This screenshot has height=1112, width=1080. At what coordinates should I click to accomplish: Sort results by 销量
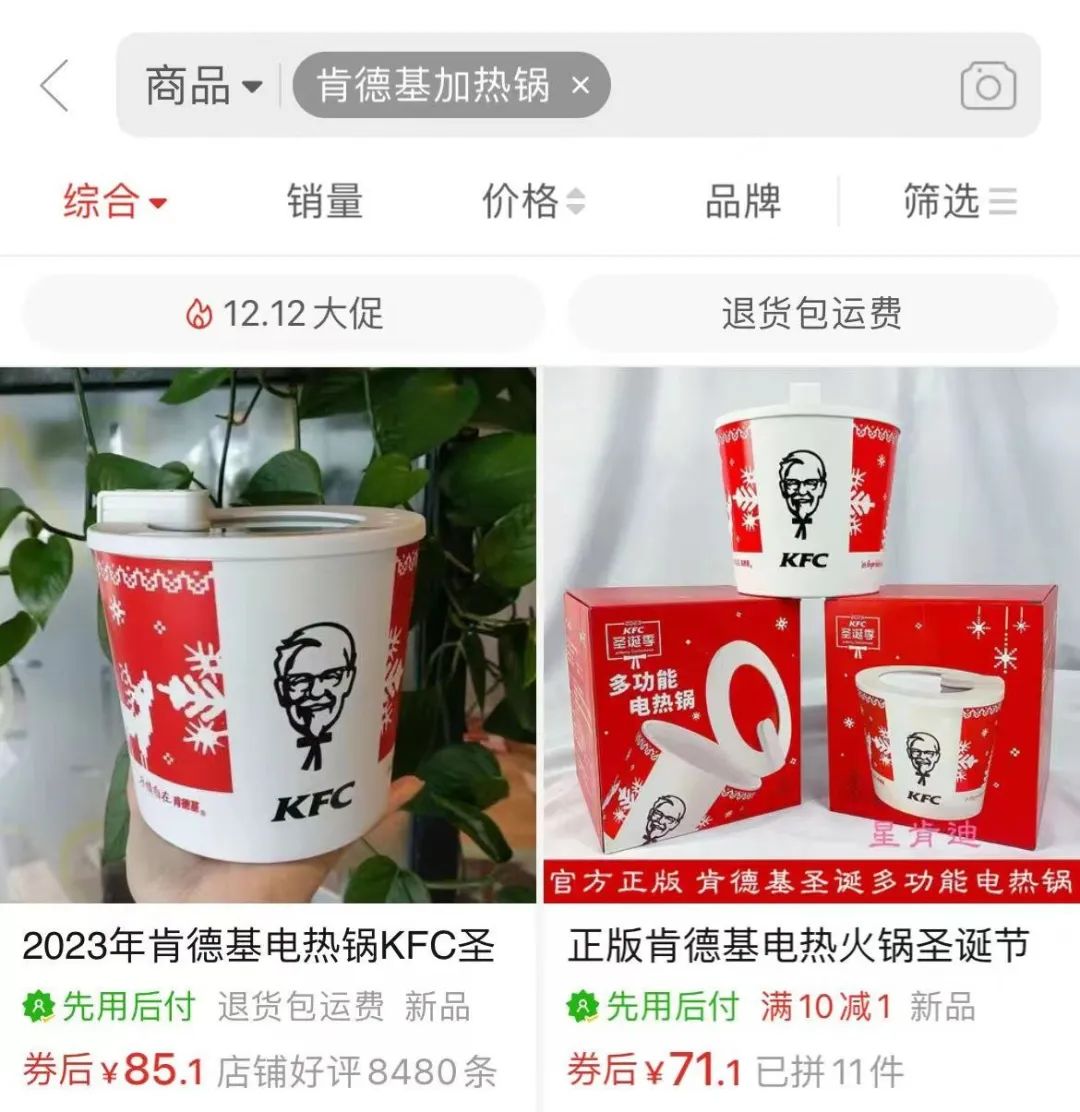(324, 202)
